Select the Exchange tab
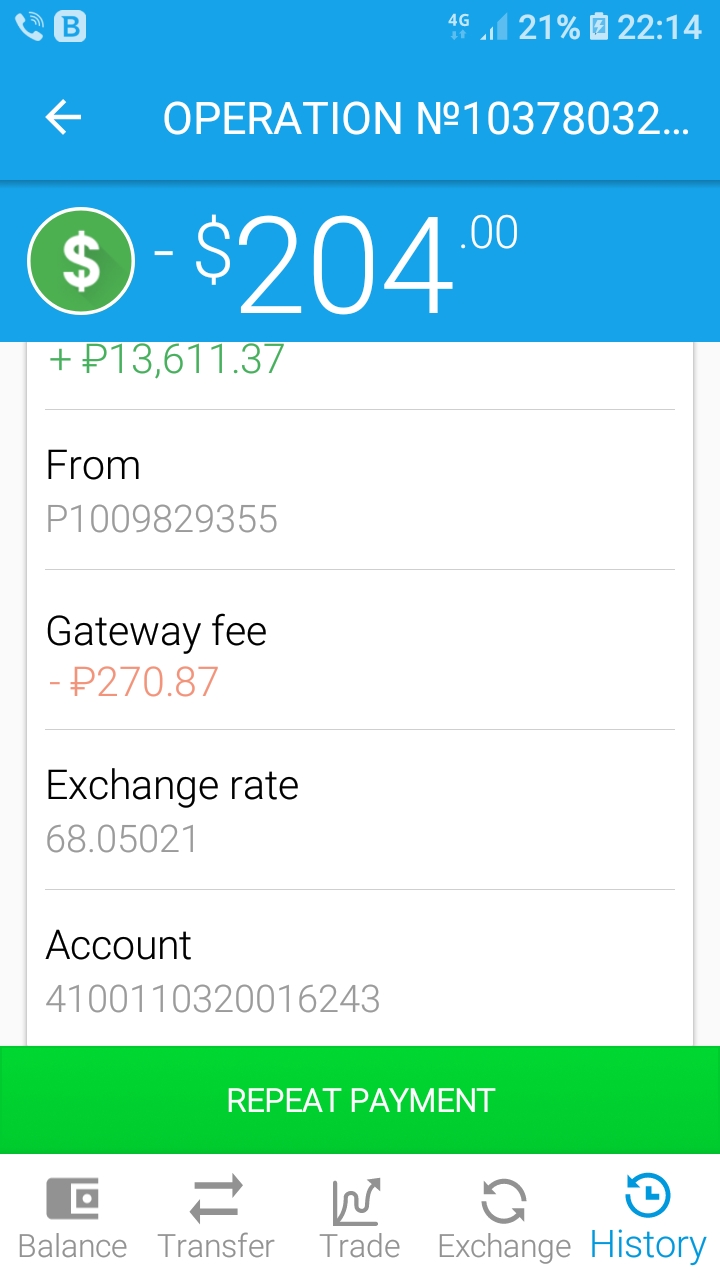 pyautogui.click(x=504, y=1218)
